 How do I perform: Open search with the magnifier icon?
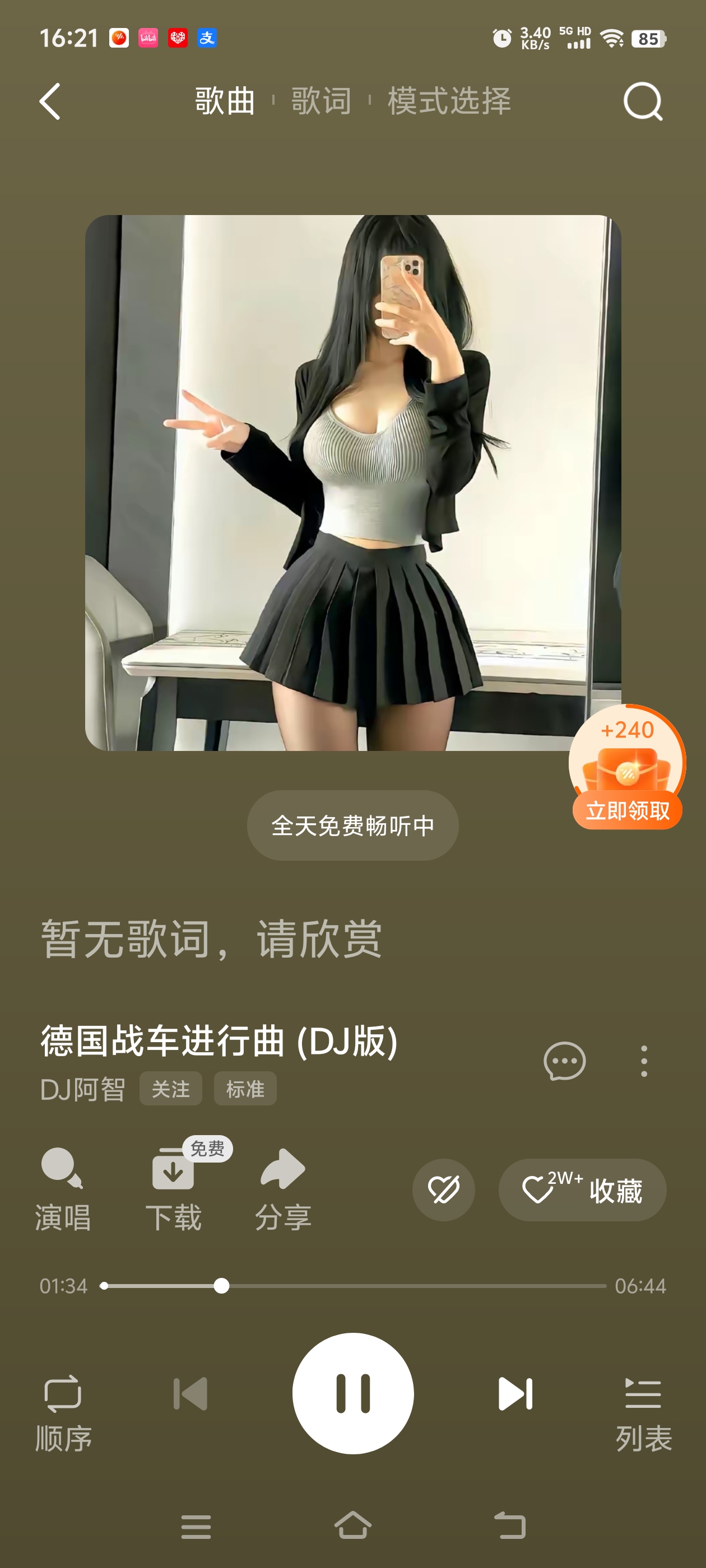(x=643, y=102)
